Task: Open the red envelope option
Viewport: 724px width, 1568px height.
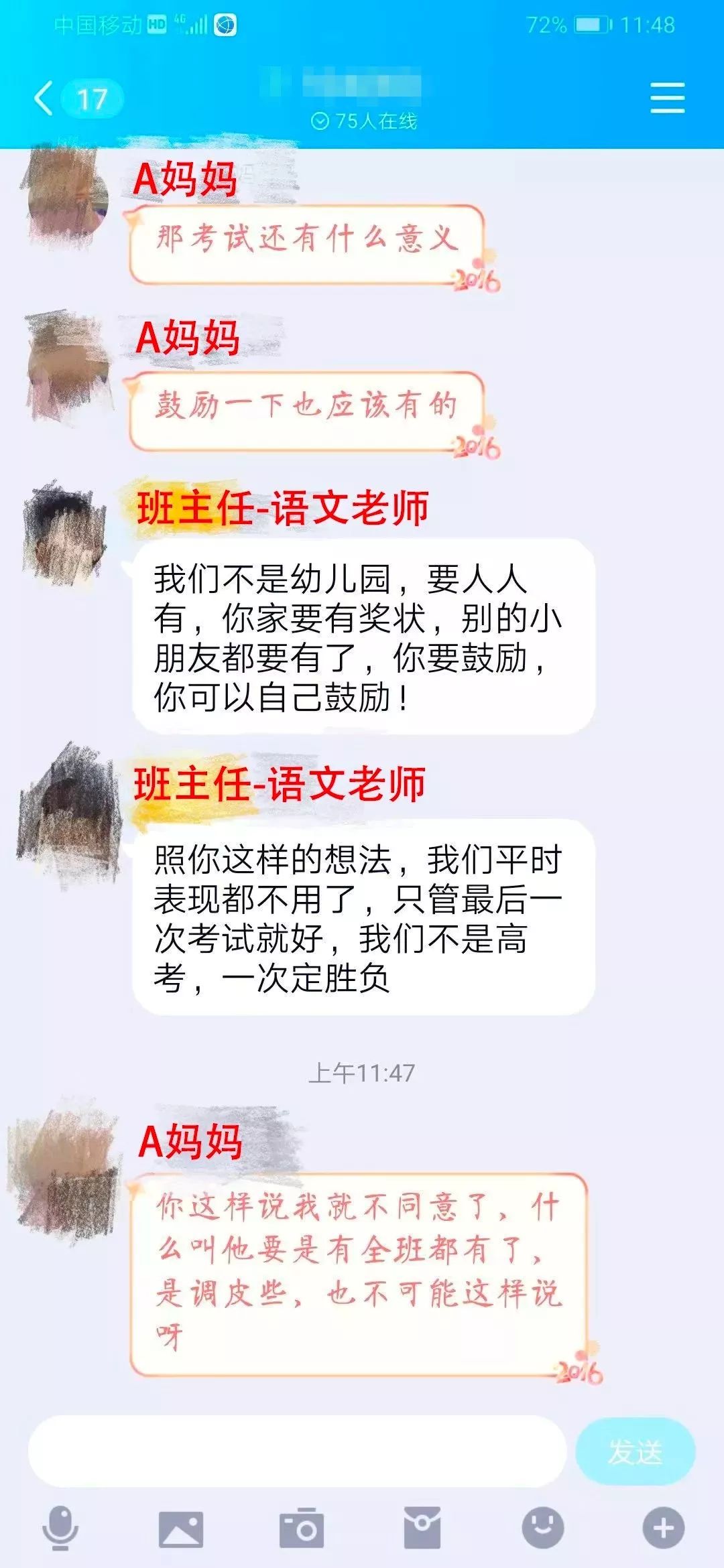Action: click(x=422, y=1528)
